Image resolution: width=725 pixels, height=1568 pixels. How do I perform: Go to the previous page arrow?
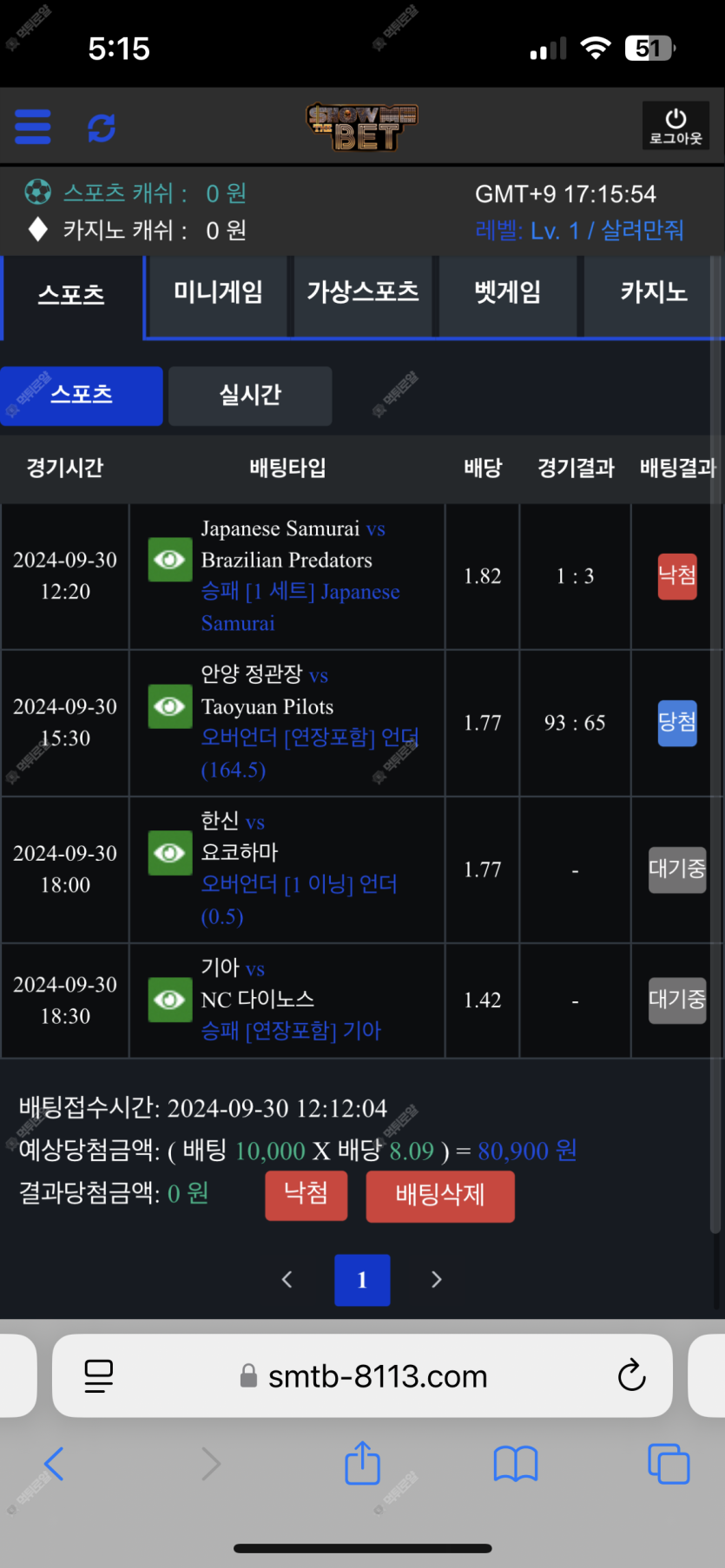click(287, 1279)
